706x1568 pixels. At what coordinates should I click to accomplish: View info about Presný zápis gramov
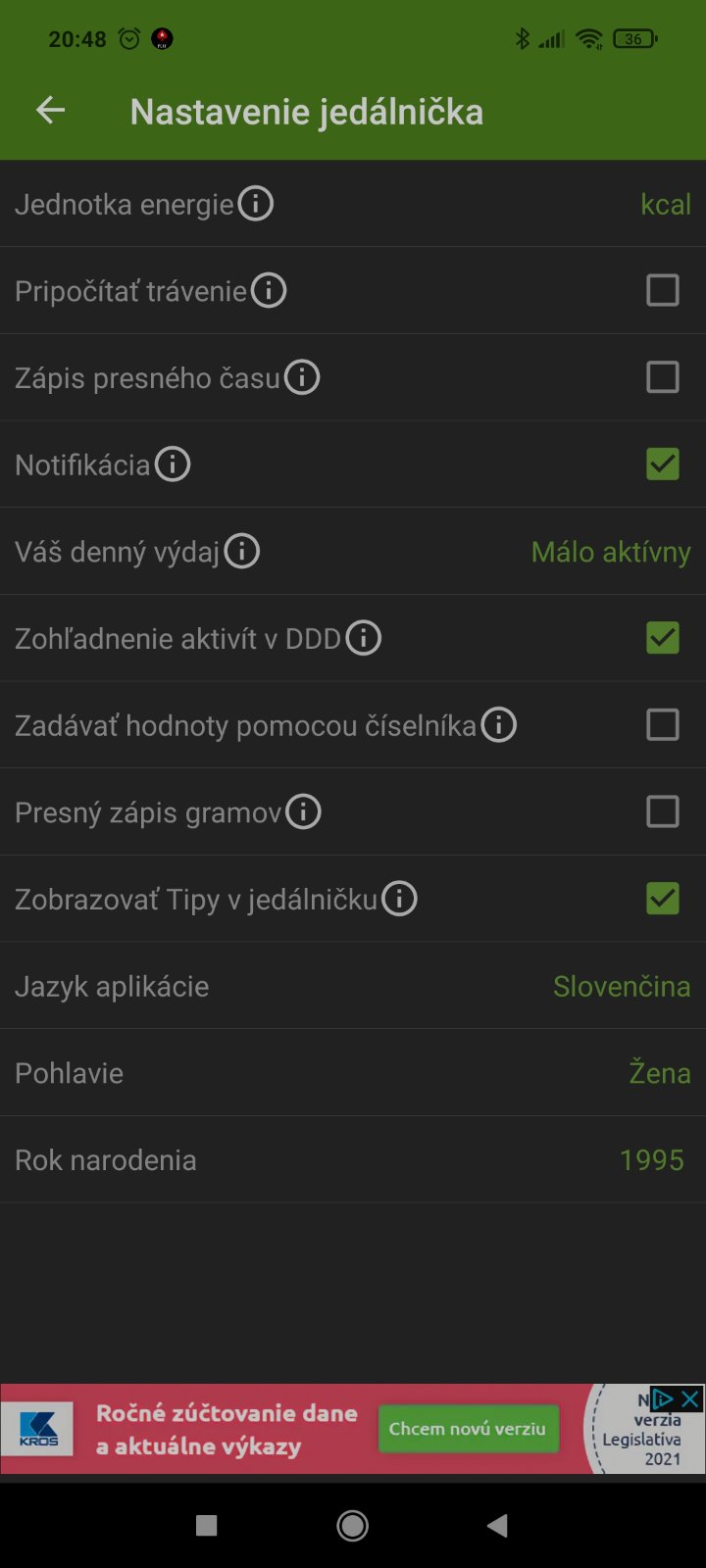pyautogui.click(x=303, y=811)
